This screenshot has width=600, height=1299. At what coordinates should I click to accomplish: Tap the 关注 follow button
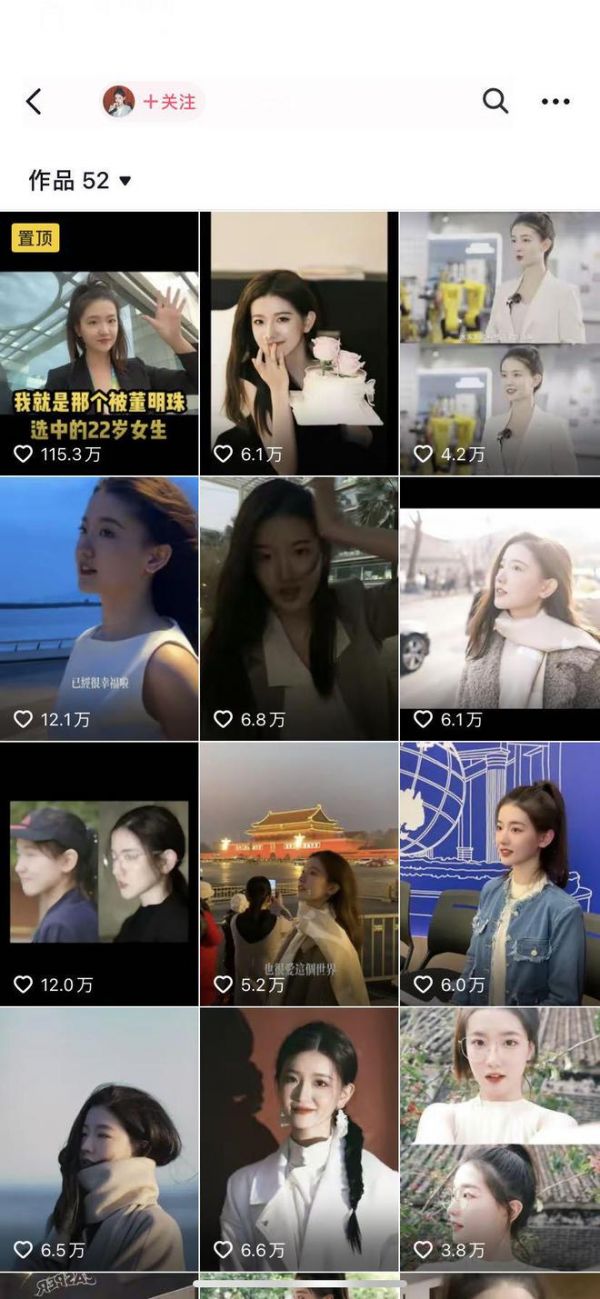point(169,102)
